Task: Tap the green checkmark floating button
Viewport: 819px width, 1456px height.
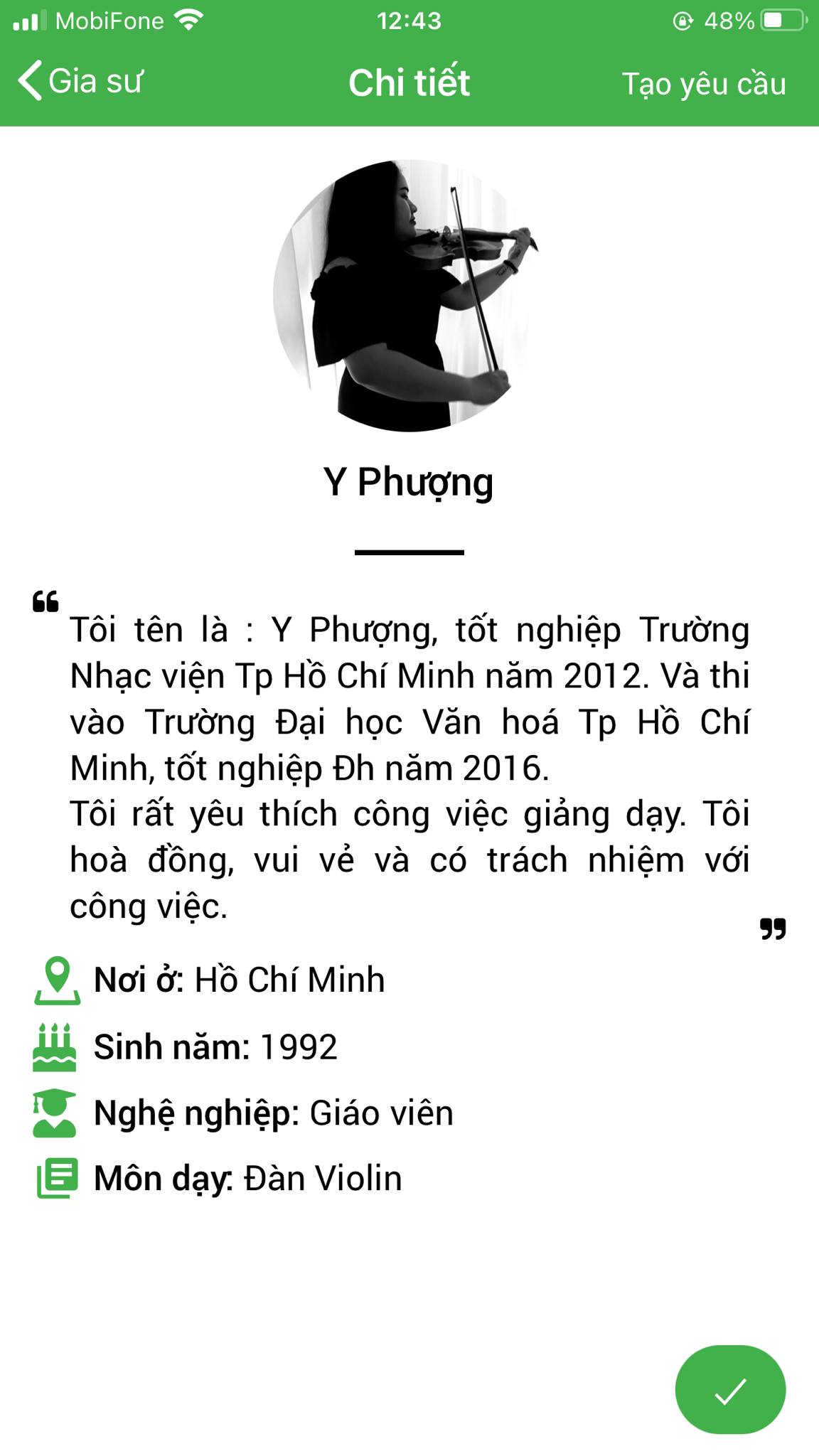Action: [730, 1389]
